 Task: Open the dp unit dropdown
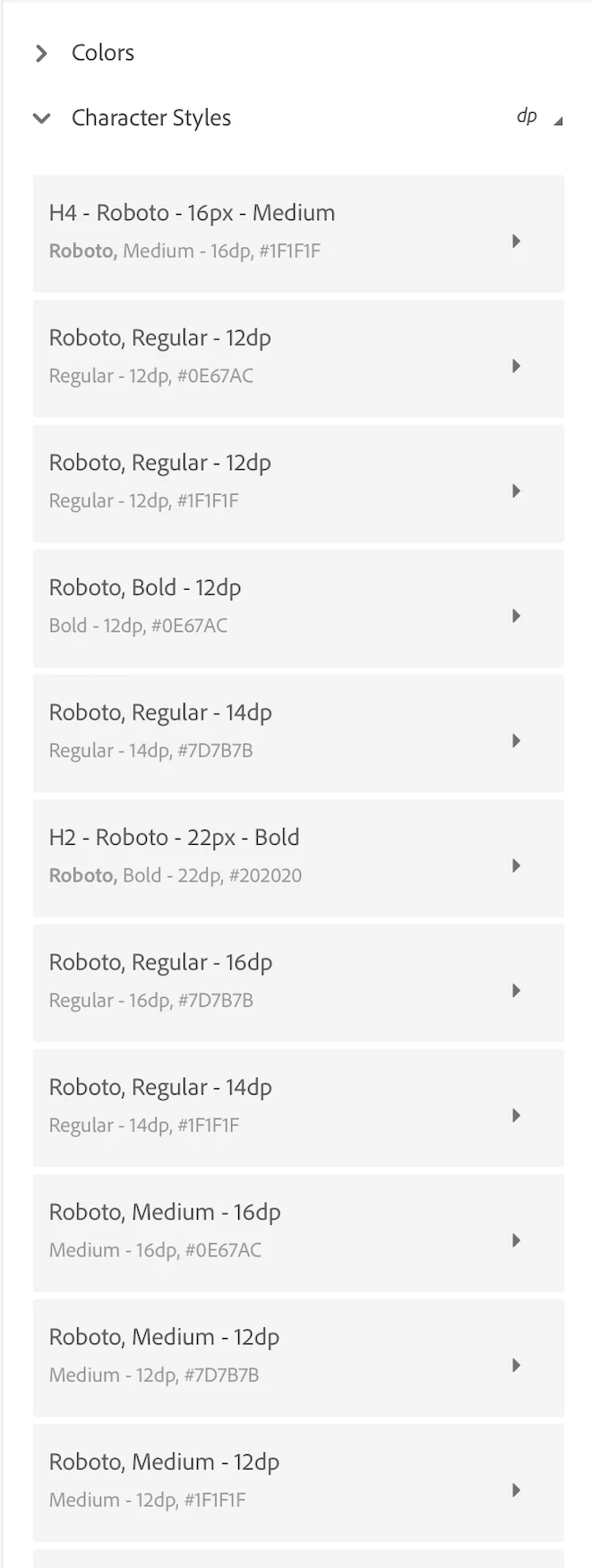(538, 117)
